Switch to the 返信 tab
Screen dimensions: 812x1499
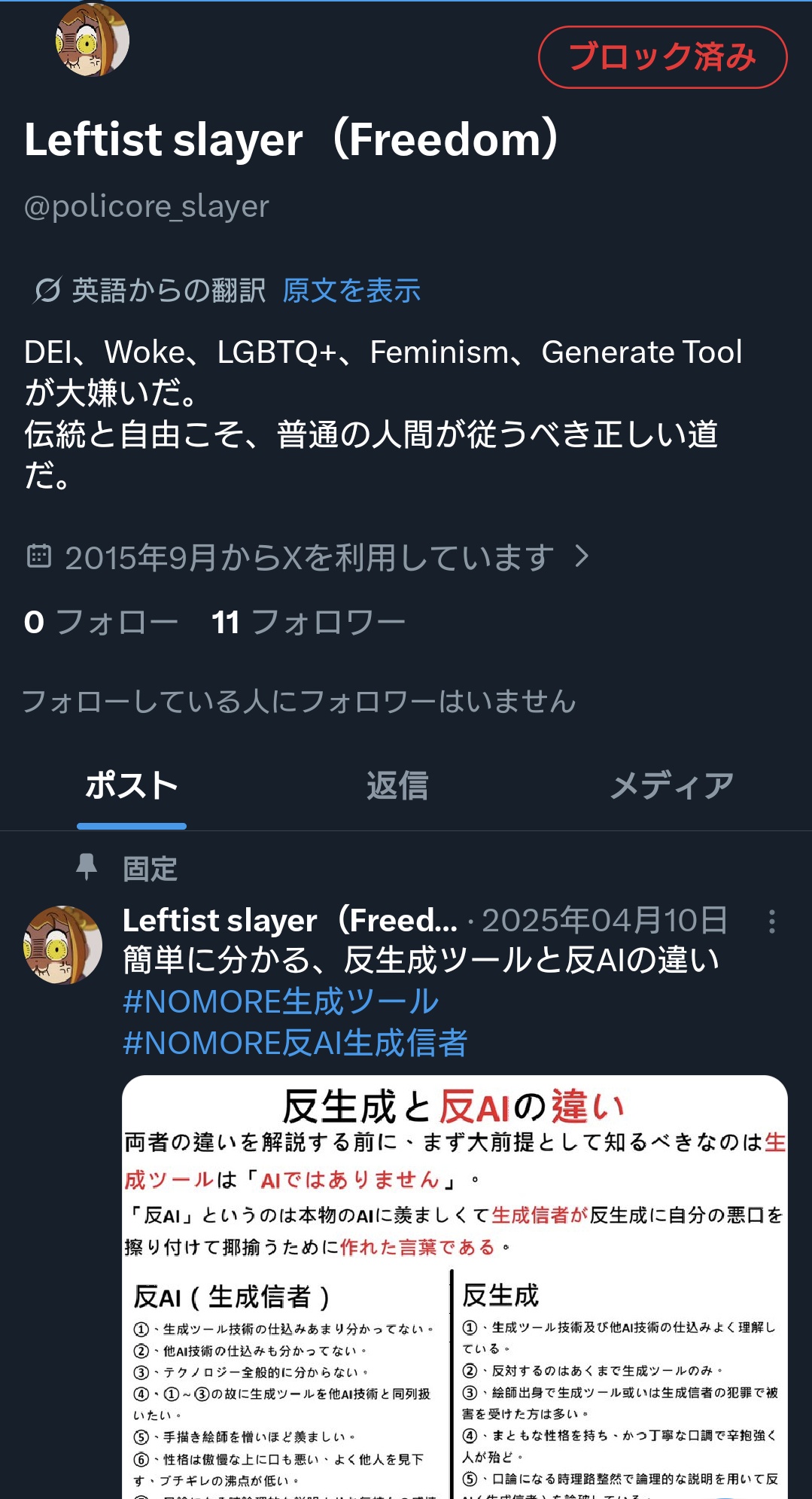coord(397,786)
